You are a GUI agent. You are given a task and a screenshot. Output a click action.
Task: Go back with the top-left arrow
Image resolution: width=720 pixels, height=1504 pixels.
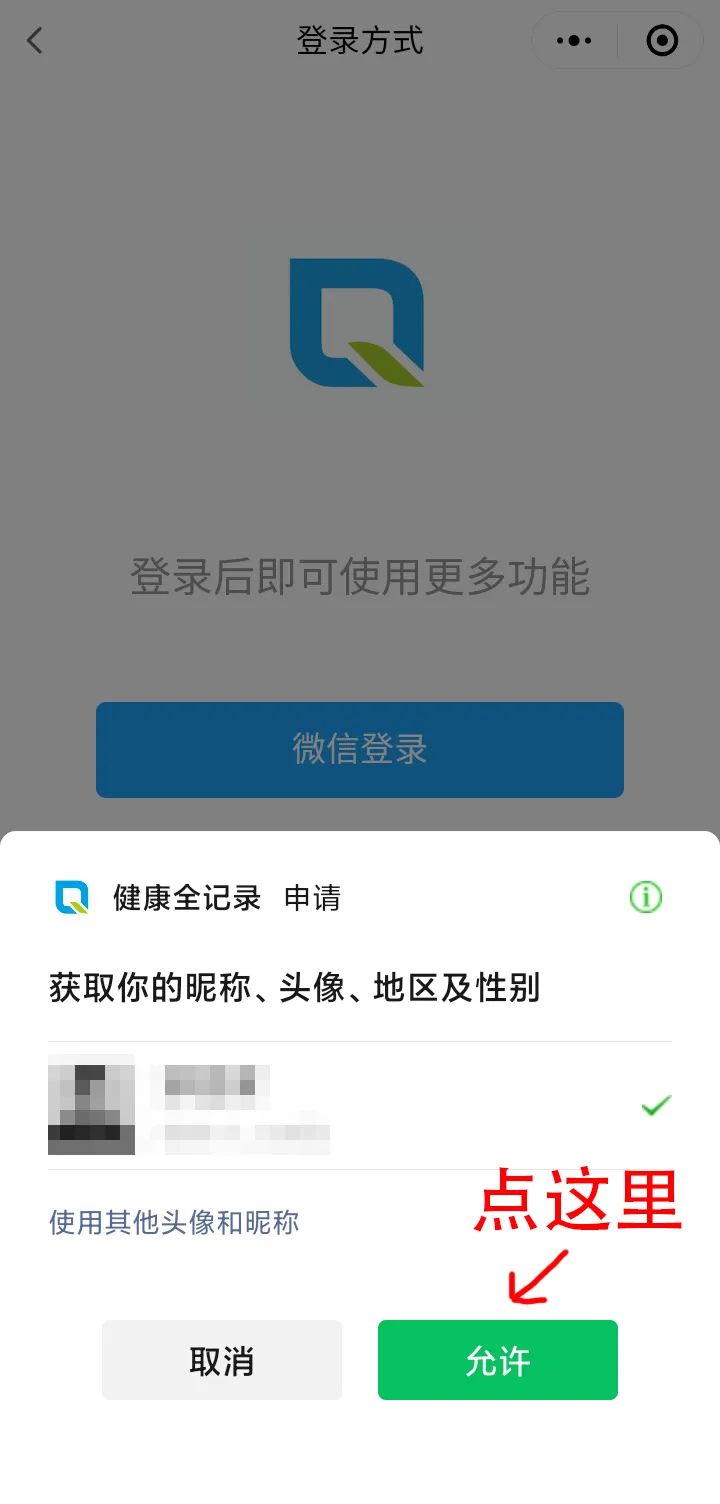pos(35,41)
